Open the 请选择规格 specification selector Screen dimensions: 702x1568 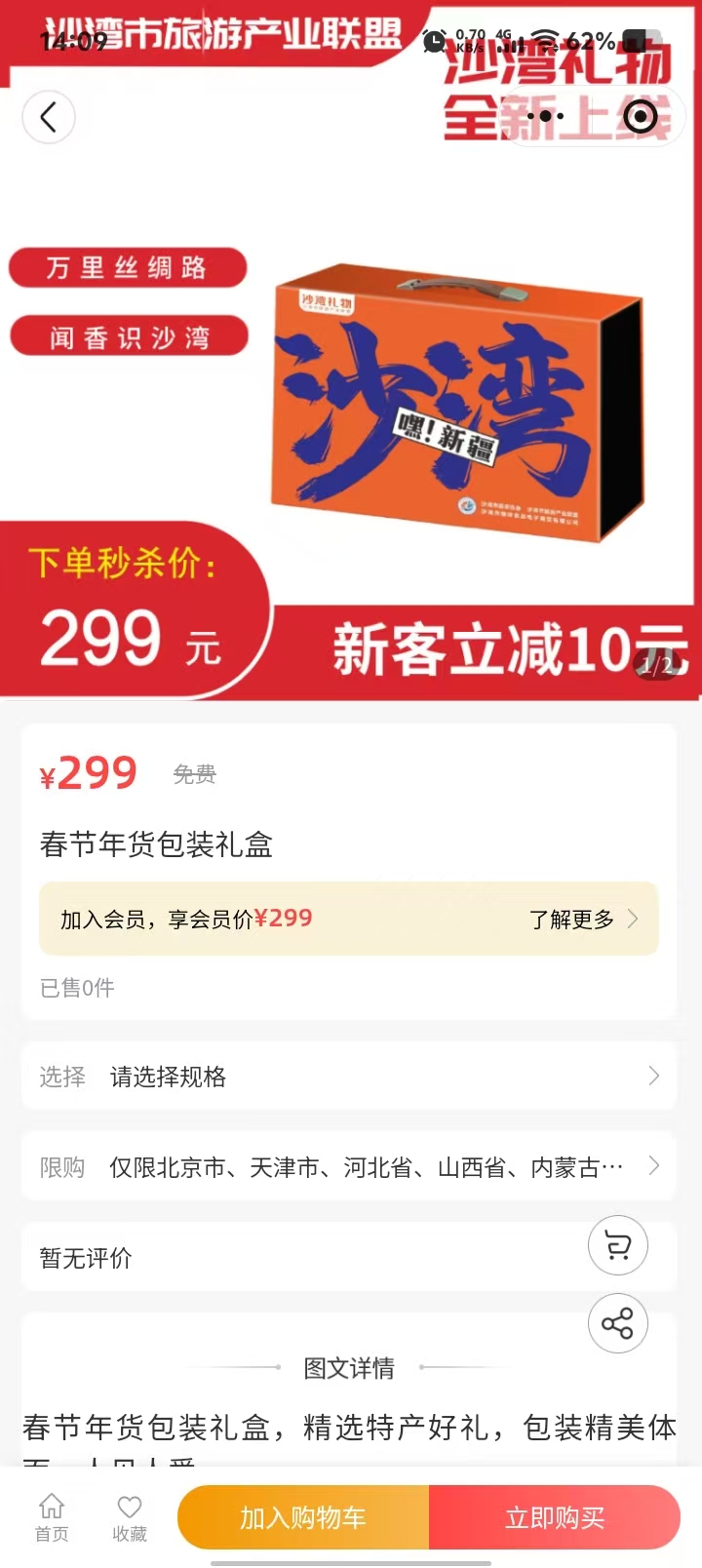[x=349, y=1077]
